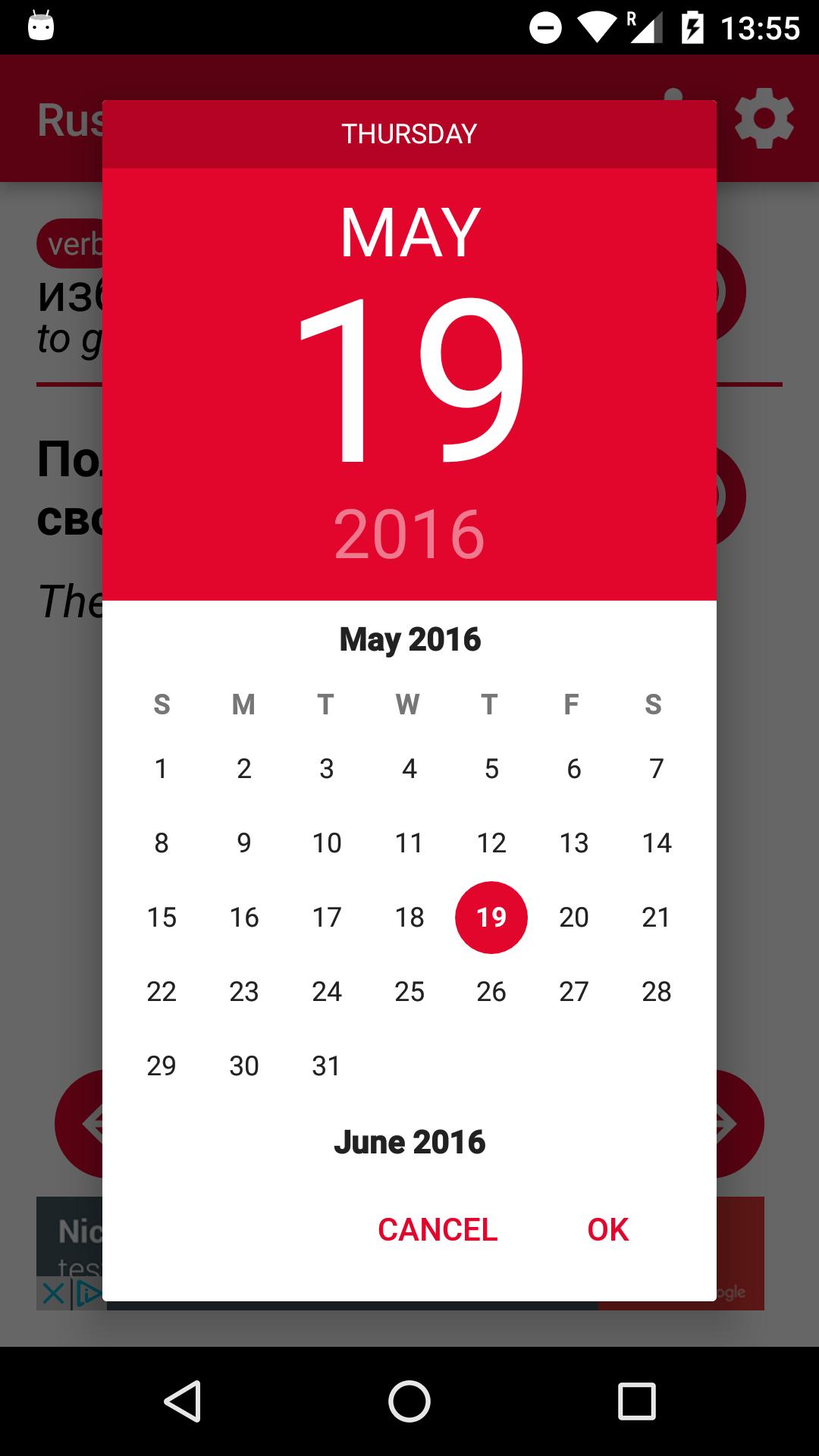Choose May 31 as the date

click(327, 1066)
